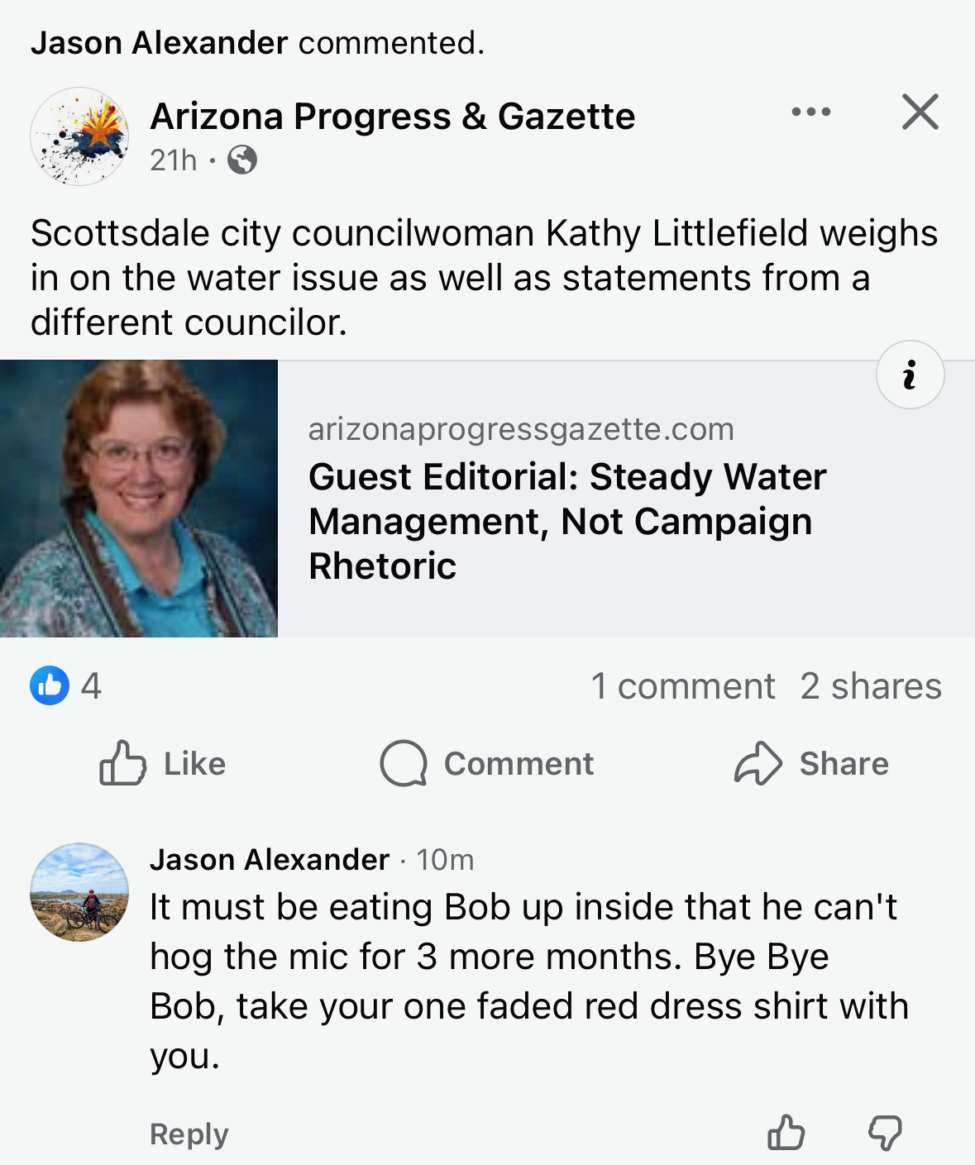Open Arizona Progress & Gazette page name

click(x=392, y=117)
